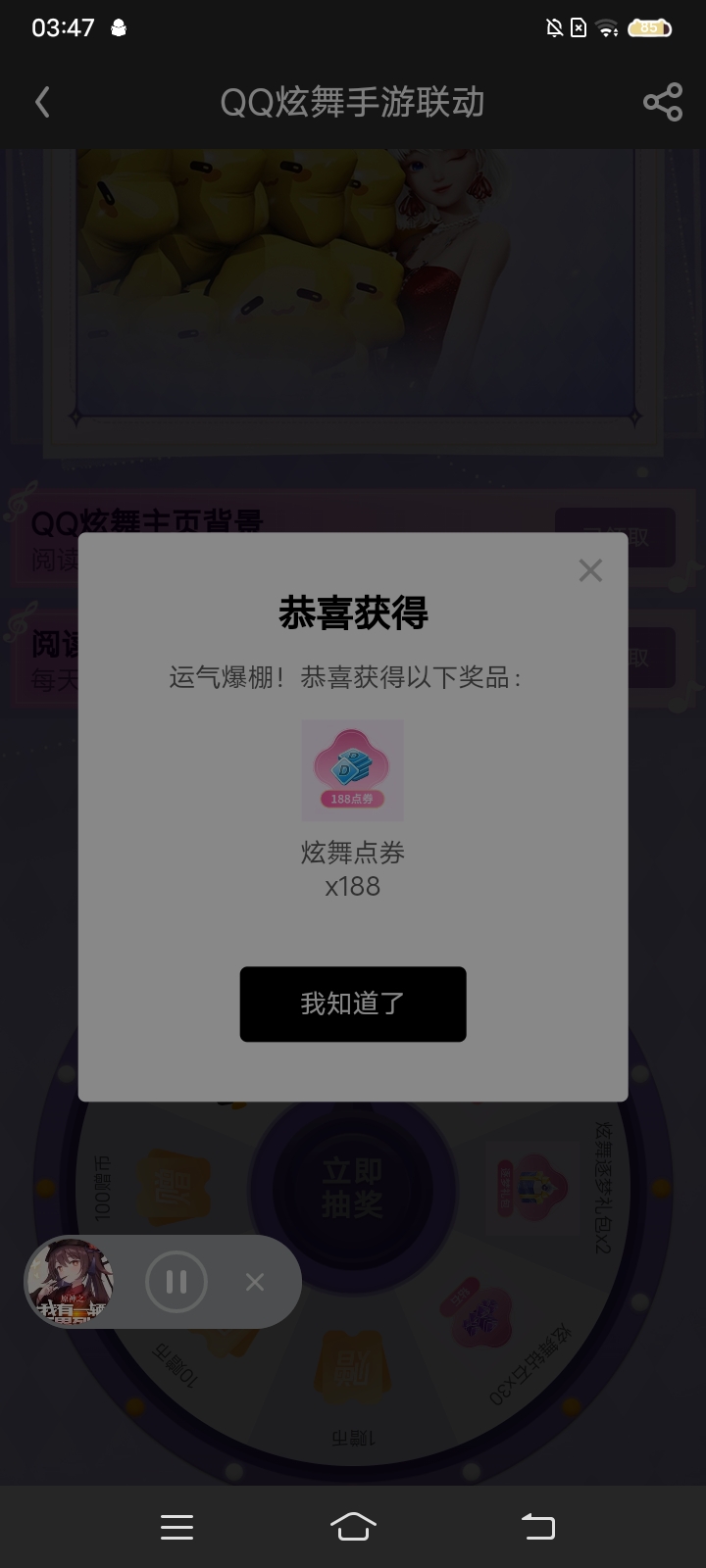Tap the 我知道了 button
The width and height of the screenshot is (706, 1568).
click(353, 1004)
